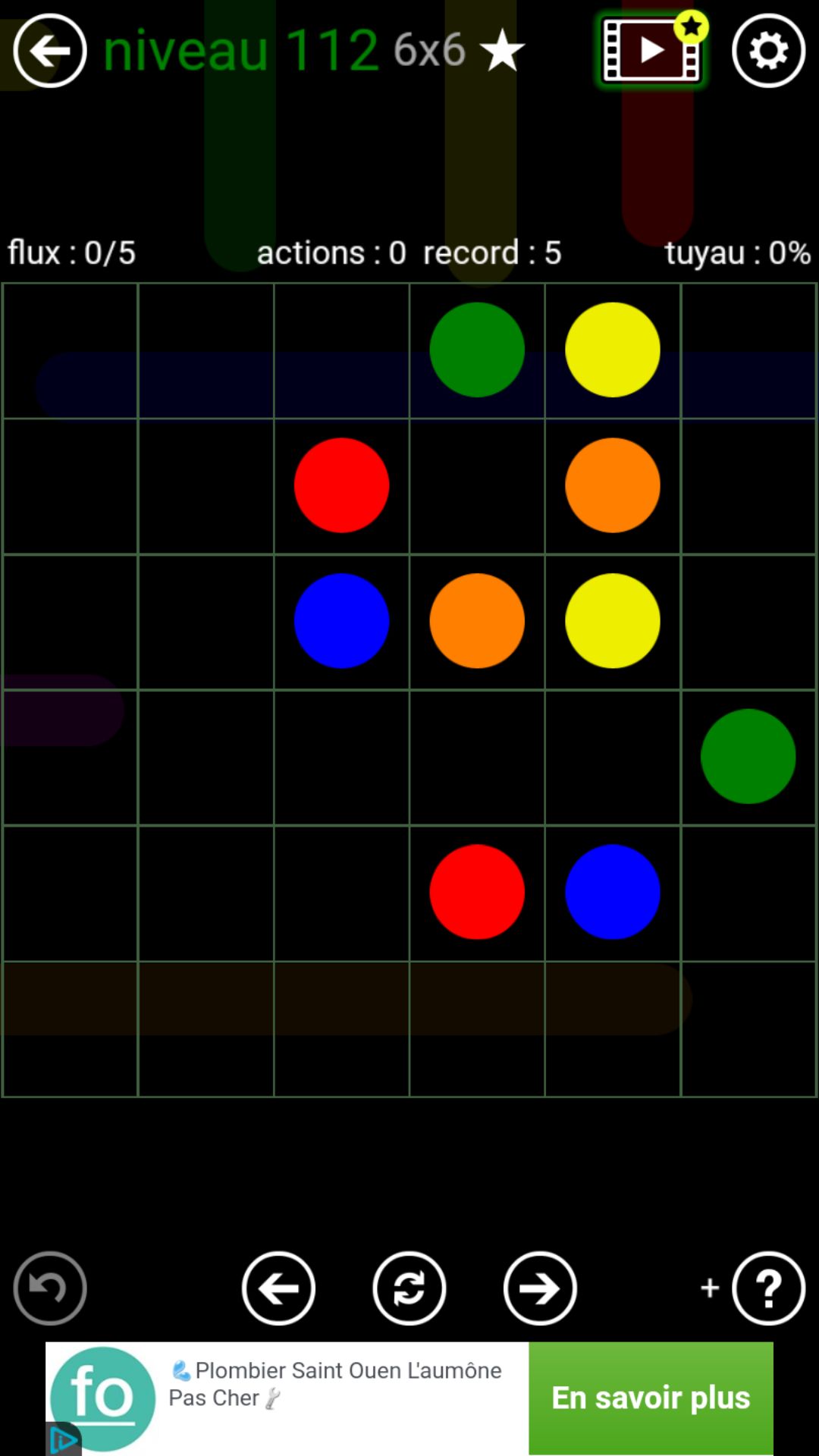Image resolution: width=819 pixels, height=1456 pixels.
Task: Go back using the top arrow
Action: [50, 51]
